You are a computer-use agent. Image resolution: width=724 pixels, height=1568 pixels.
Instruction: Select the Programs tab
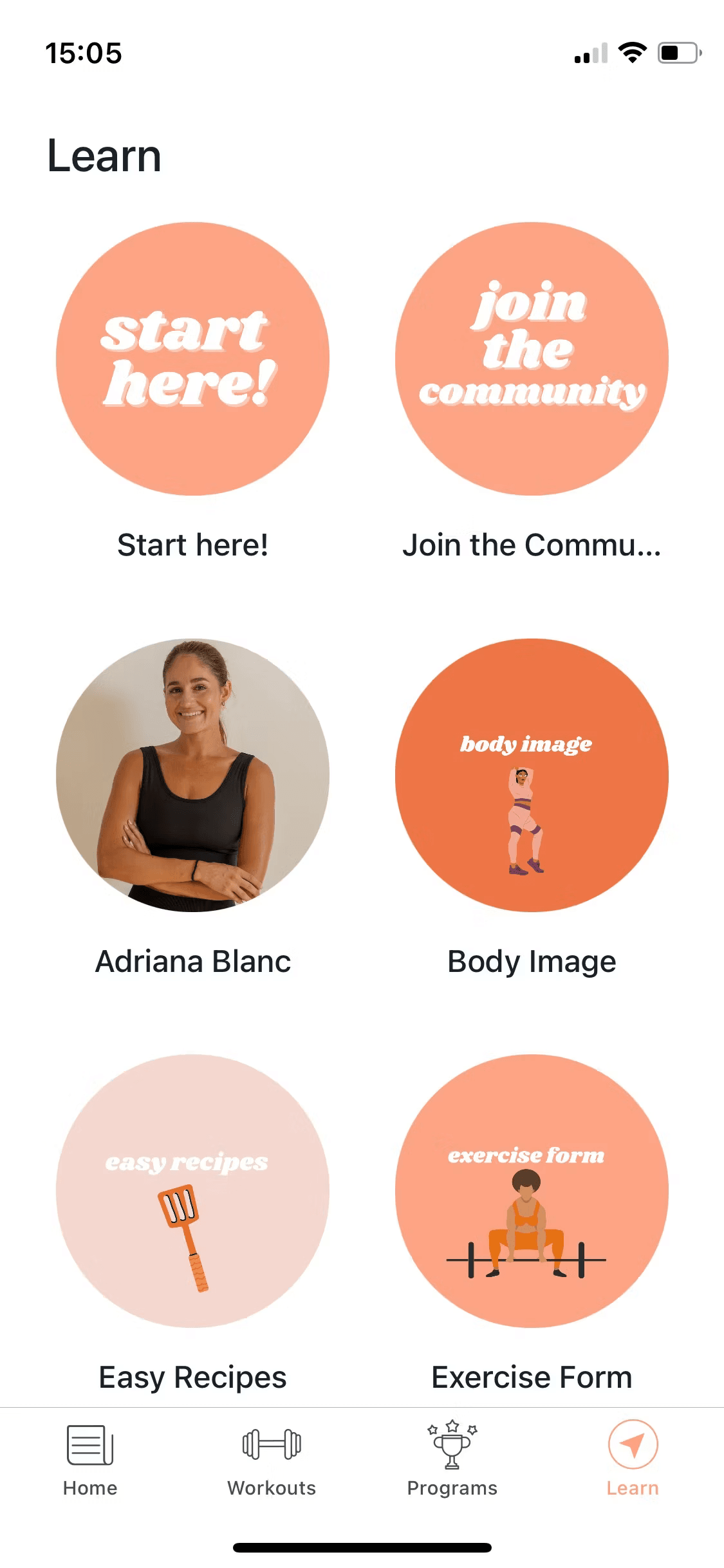pyautogui.click(x=452, y=1459)
